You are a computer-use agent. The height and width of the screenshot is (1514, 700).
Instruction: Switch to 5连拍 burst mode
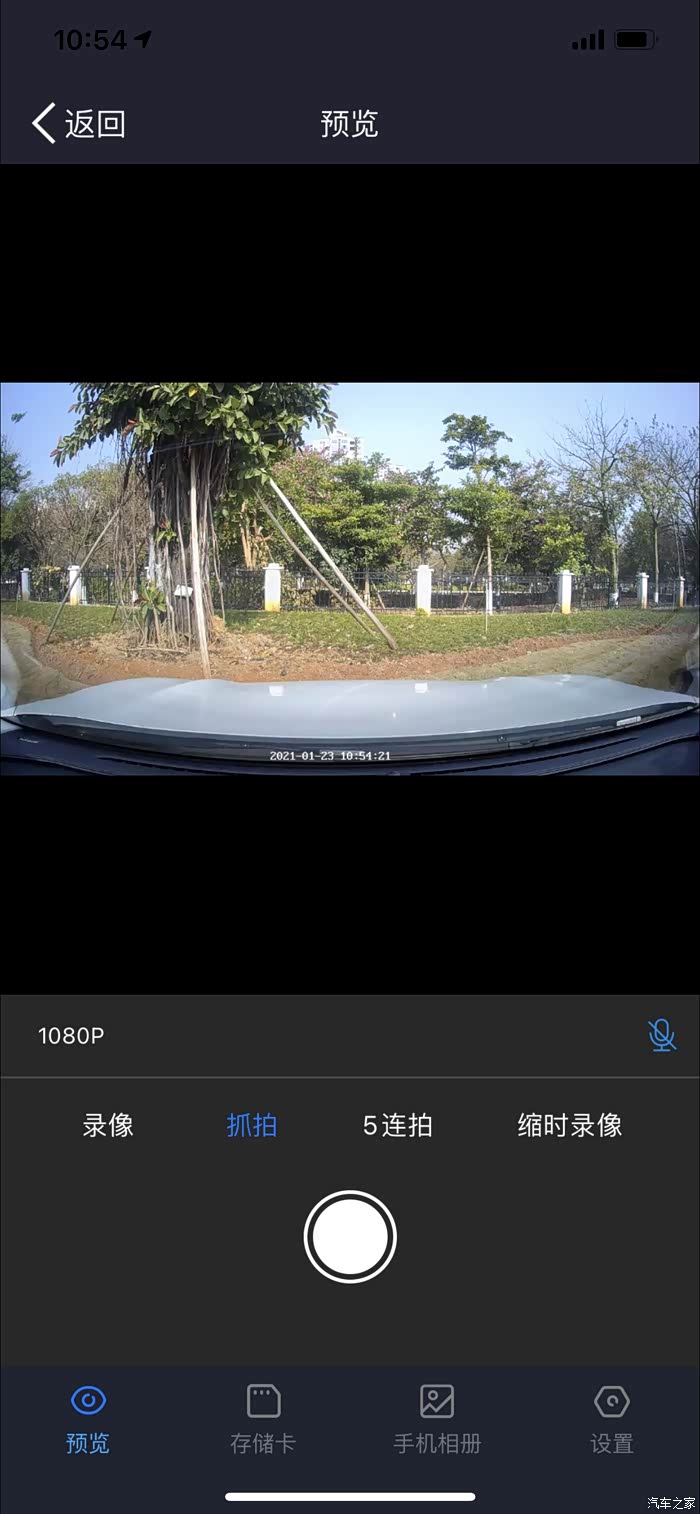(397, 1125)
